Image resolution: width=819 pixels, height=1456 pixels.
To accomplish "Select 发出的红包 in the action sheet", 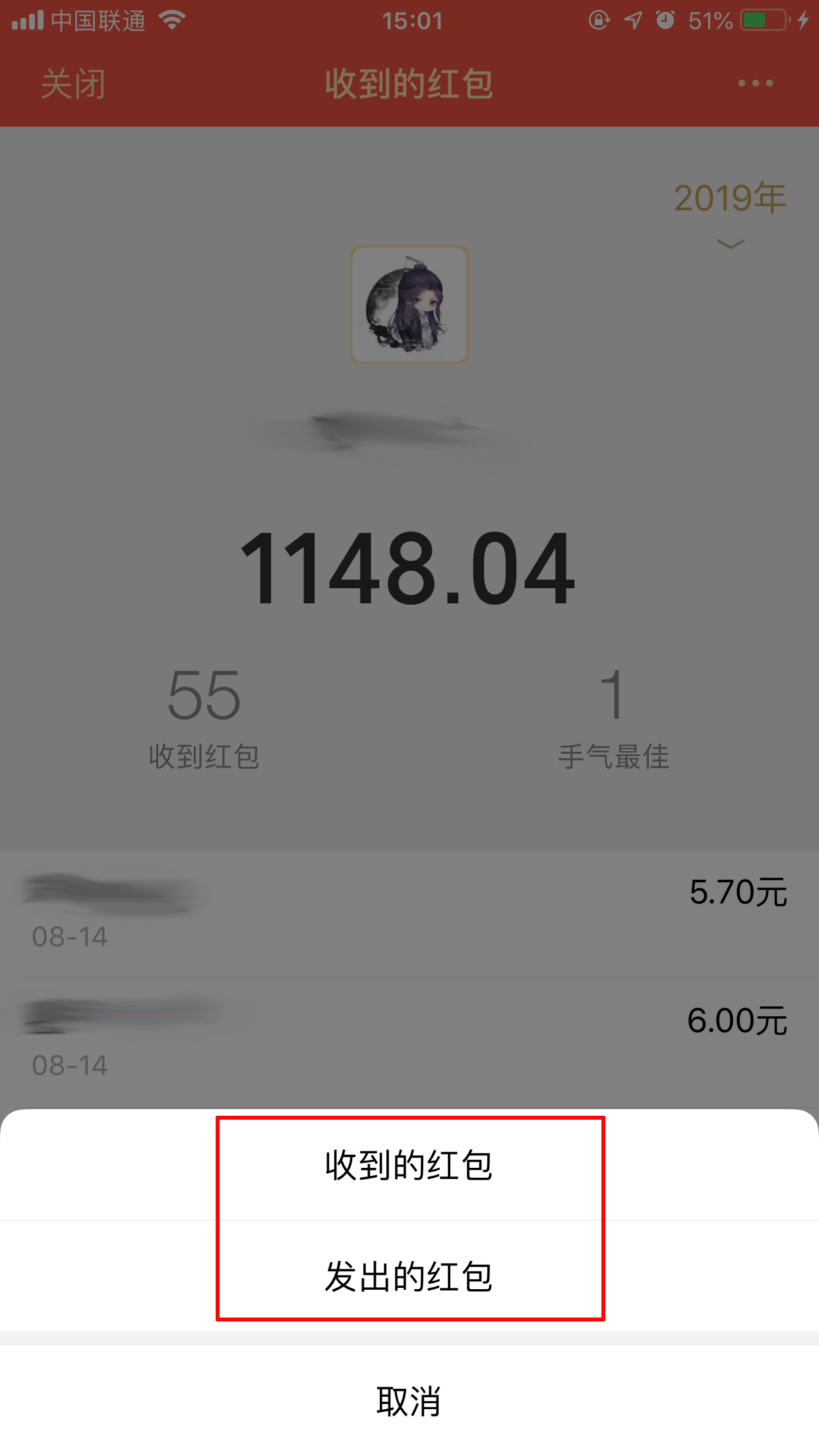I will (x=409, y=1274).
